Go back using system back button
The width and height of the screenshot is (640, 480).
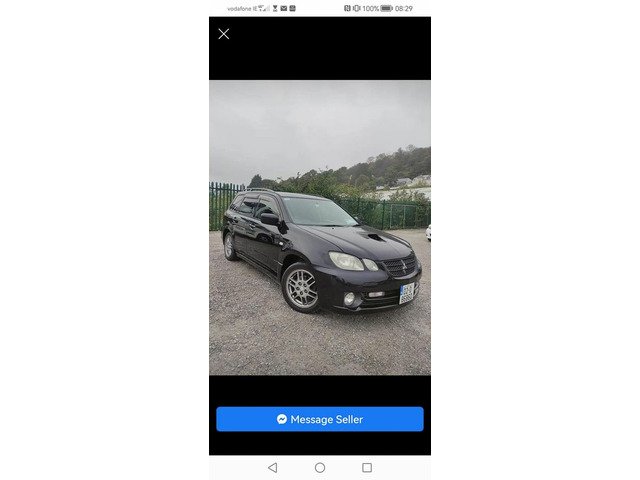coord(272,467)
